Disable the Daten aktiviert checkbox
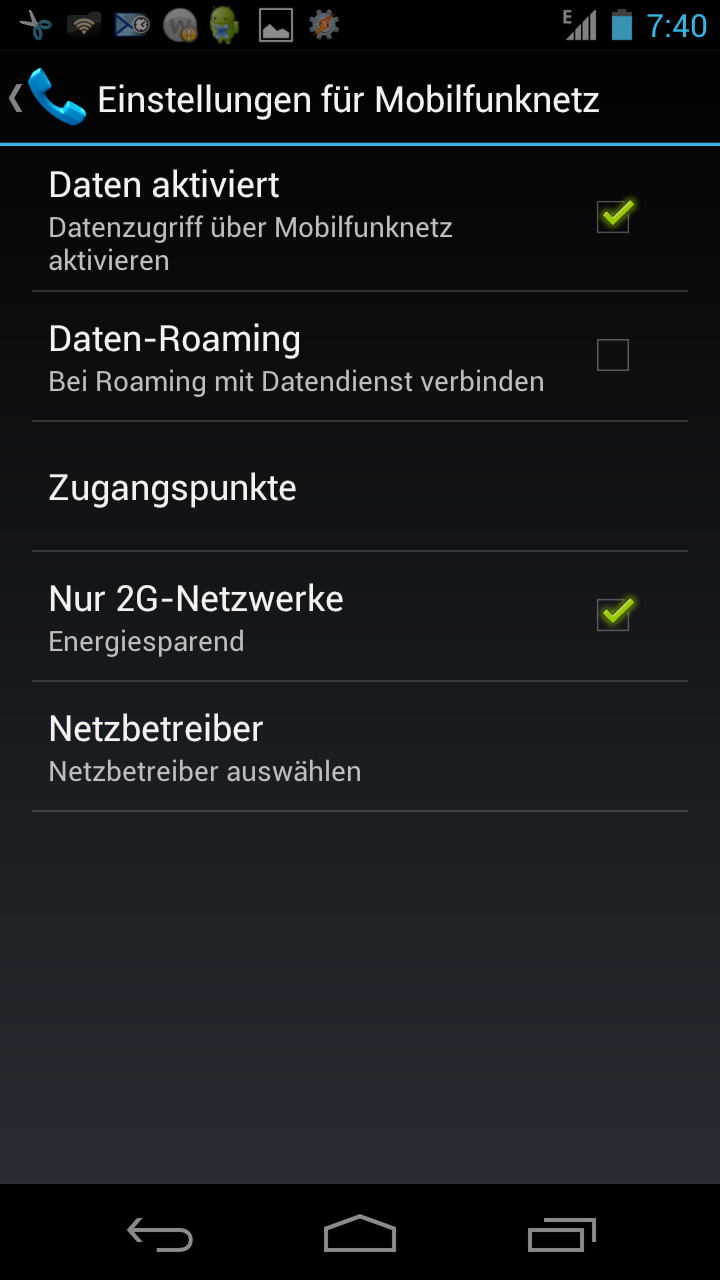Viewport: 720px width, 1280px height. (x=612, y=215)
